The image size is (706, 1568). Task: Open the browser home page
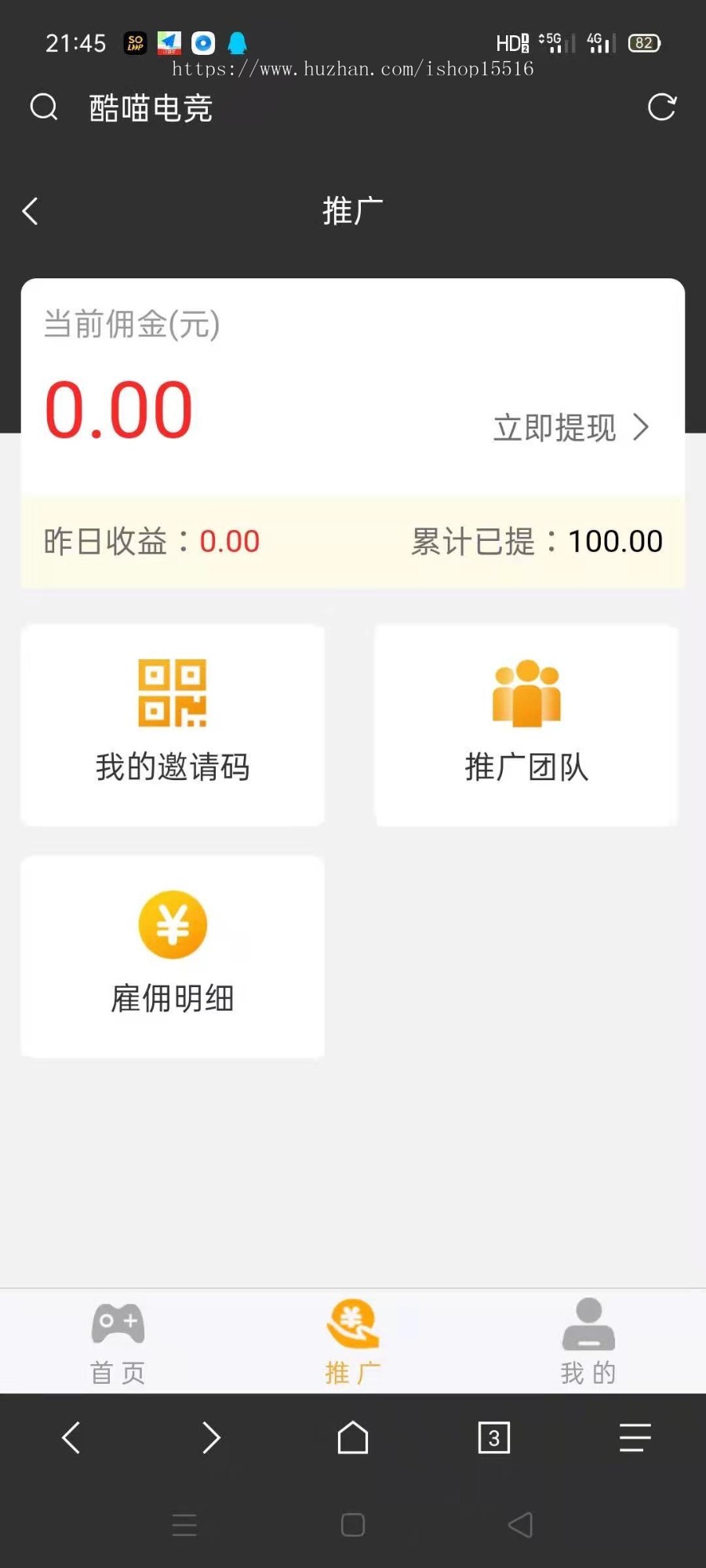coord(353,1437)
